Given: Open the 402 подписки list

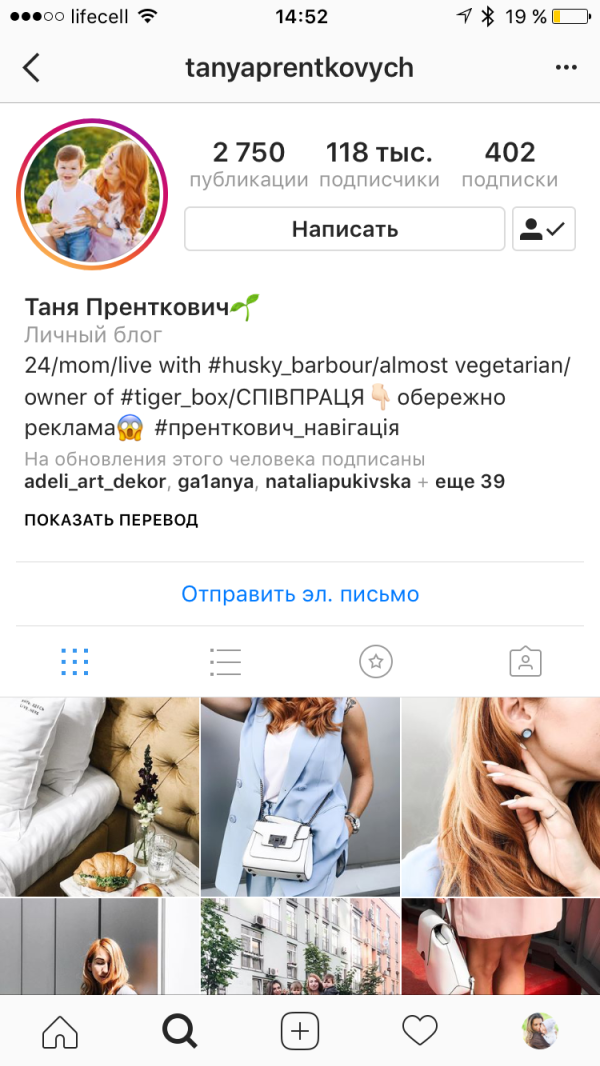Looking at the screenshot, I should [509, 165].
